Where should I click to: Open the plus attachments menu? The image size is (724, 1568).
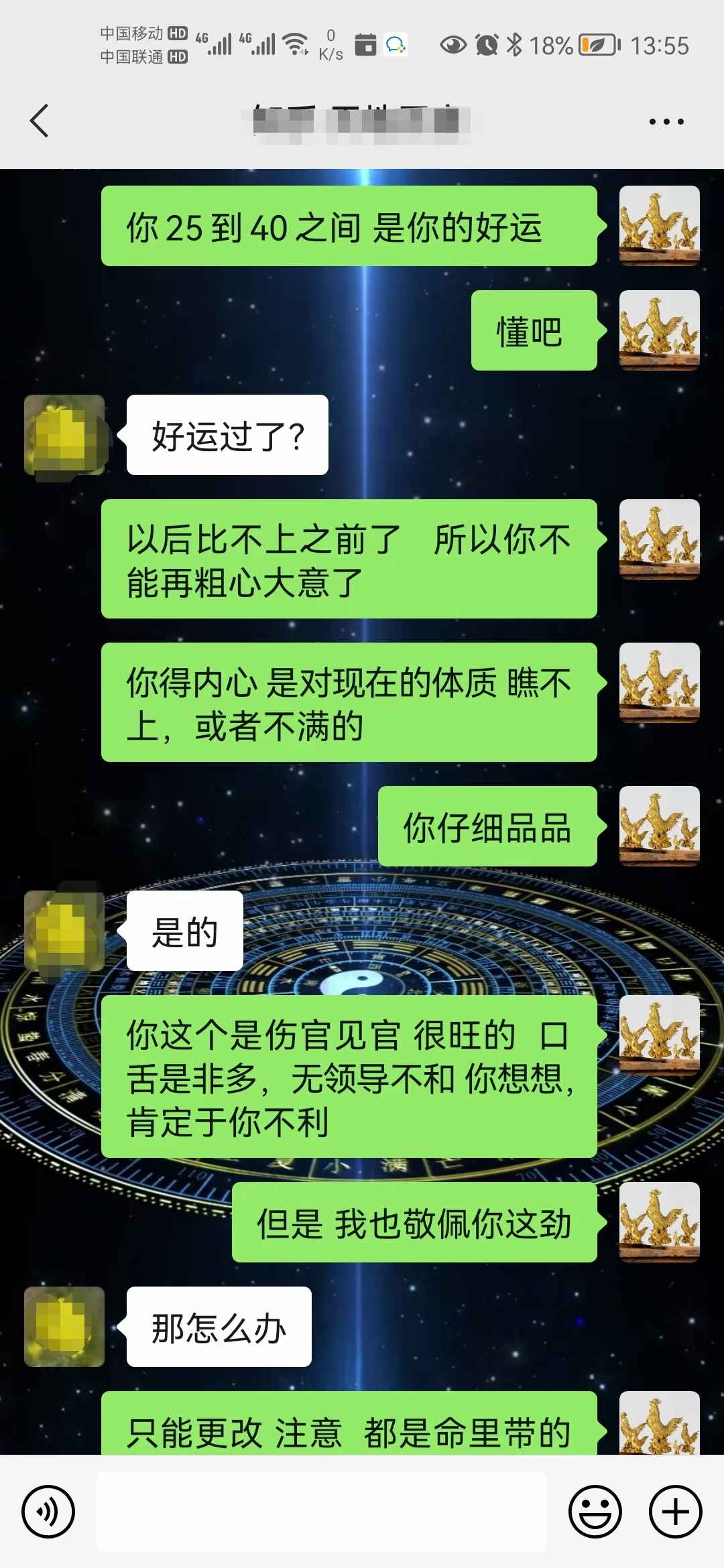[x=675, y=1512]
